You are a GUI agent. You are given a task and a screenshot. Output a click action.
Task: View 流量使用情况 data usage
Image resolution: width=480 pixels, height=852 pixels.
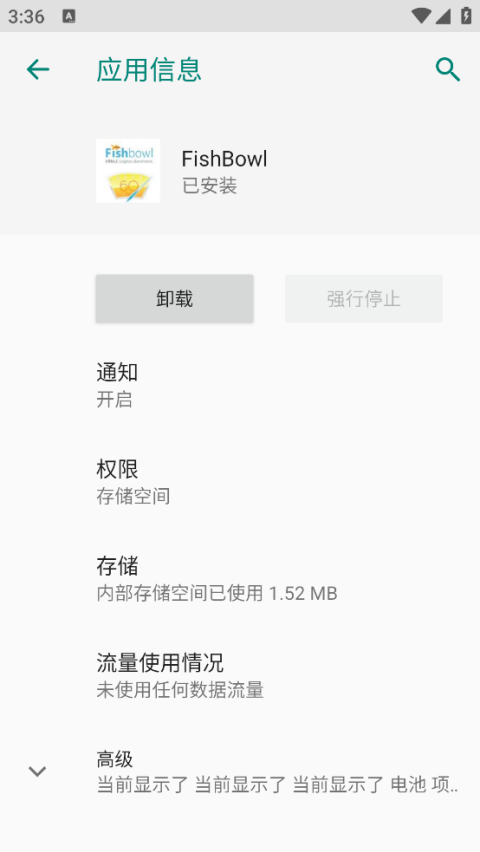[x=240, y=675]
